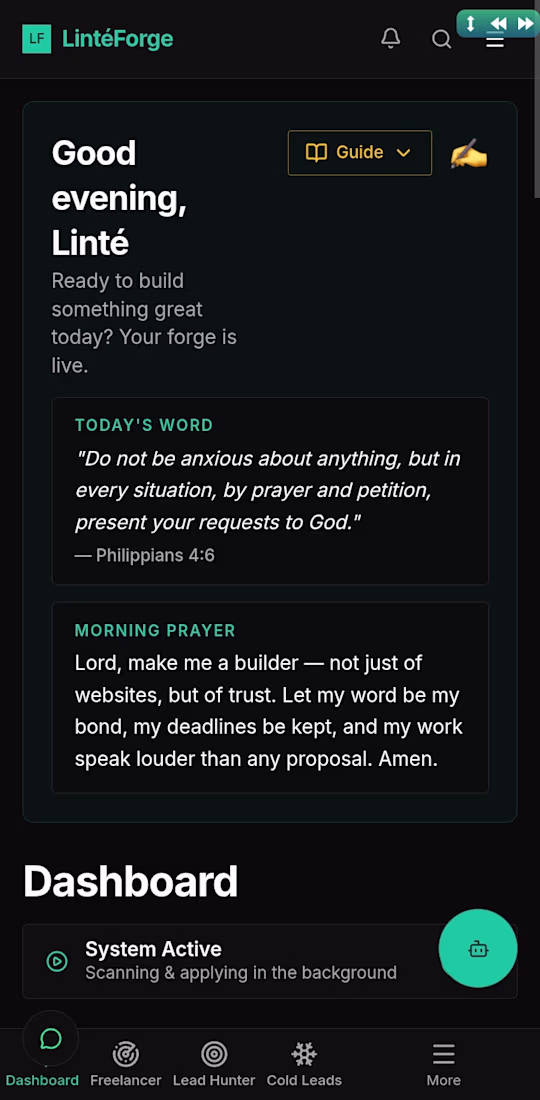Open the notifications bell
The height and width of the screenshot is (1100, 540).
[391, 39]
